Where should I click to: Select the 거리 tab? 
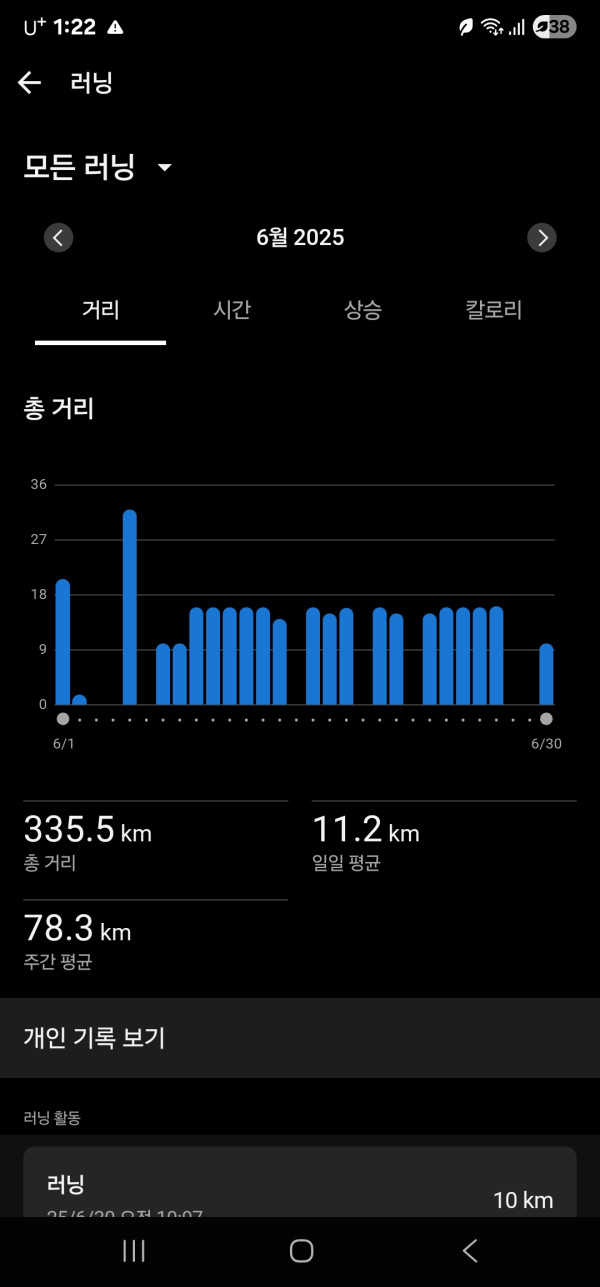tap(100, 310)
